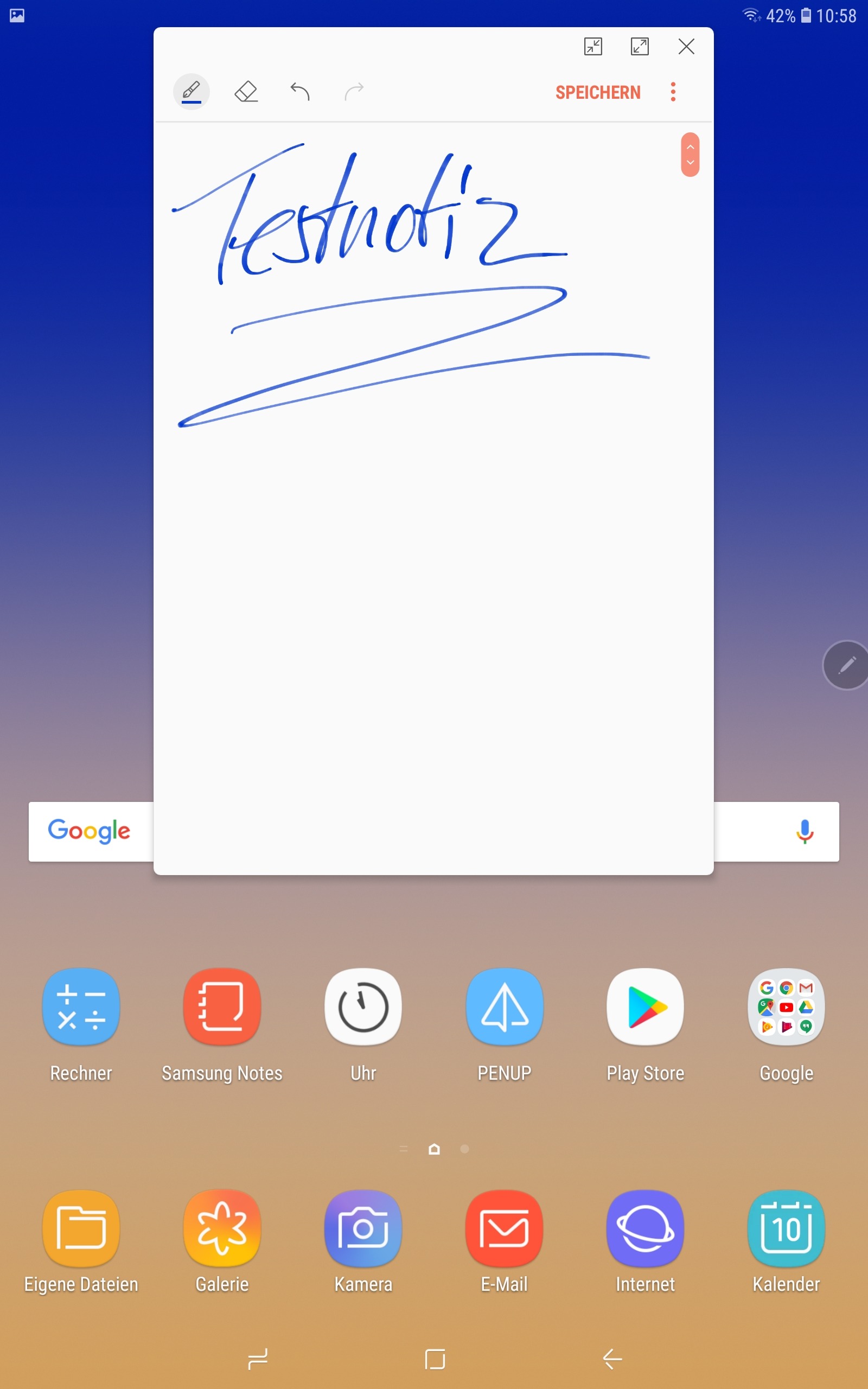This screenshot has height=1389, width=868.
Task: Open the Play Store
Action: pos(645,1006)
